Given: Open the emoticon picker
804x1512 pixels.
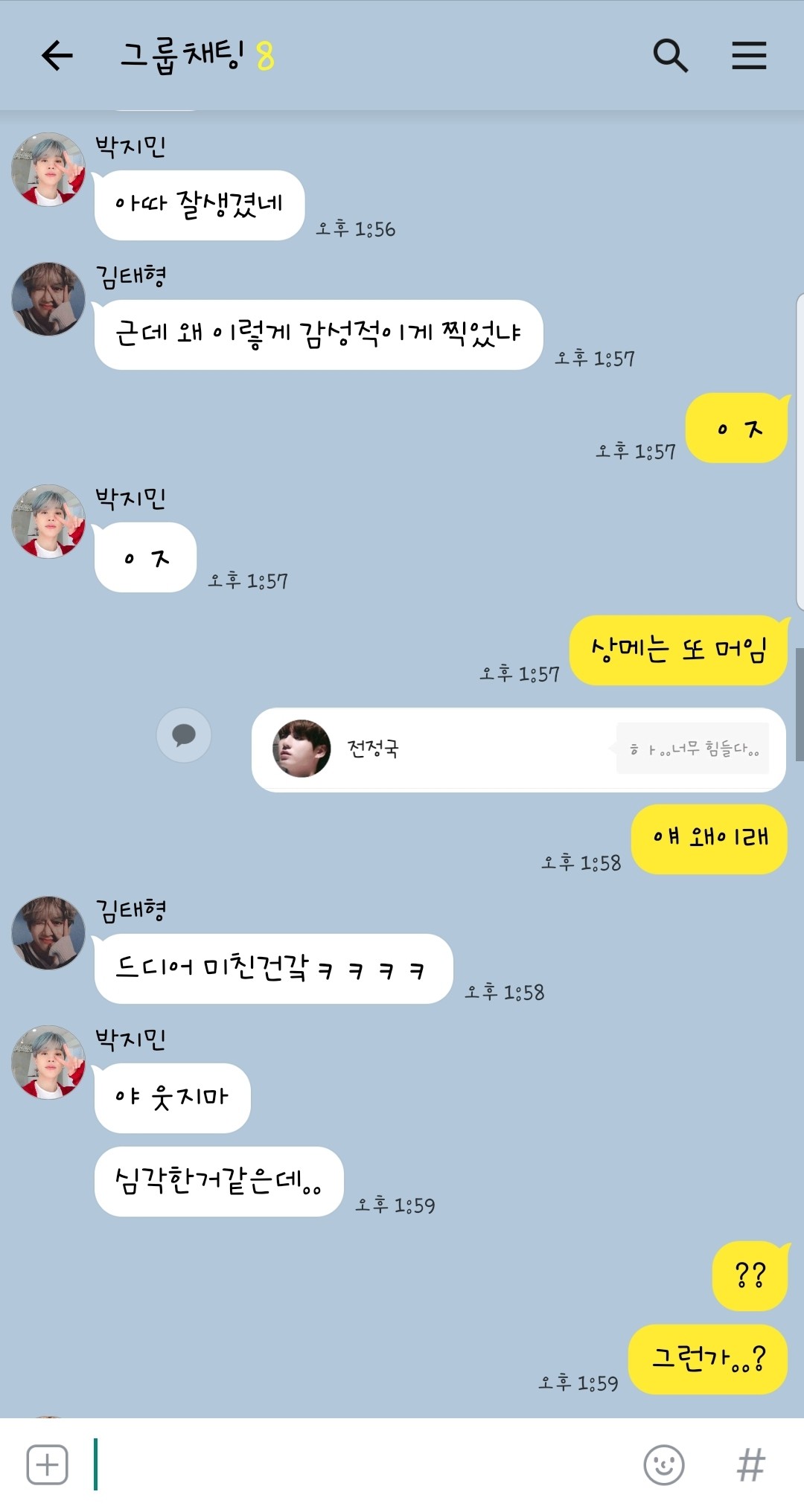Looking at the screenshot, I should coord(663,1464).
